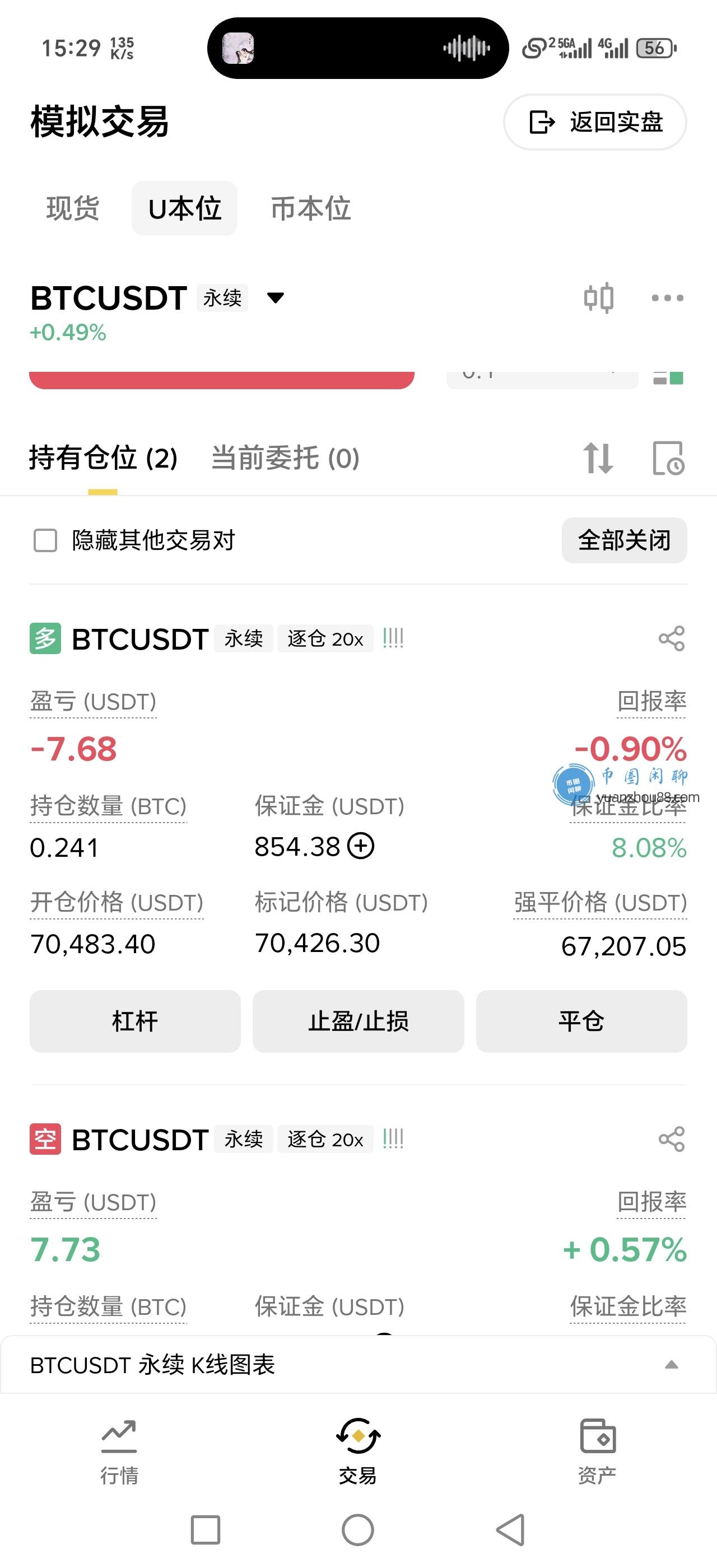Expand the BTCUSDT 永续 K线图表 panel

point(672,1365)
